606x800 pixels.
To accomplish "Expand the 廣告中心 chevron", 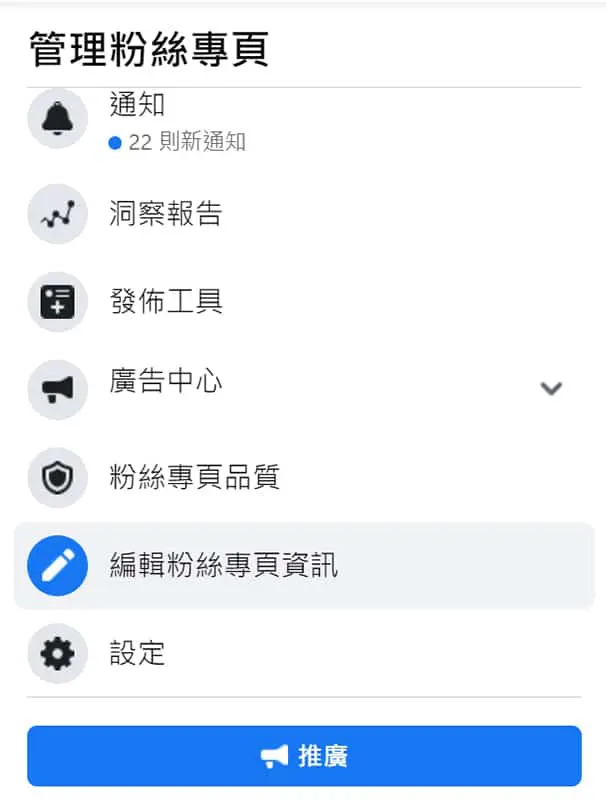I will pos(551,388).
